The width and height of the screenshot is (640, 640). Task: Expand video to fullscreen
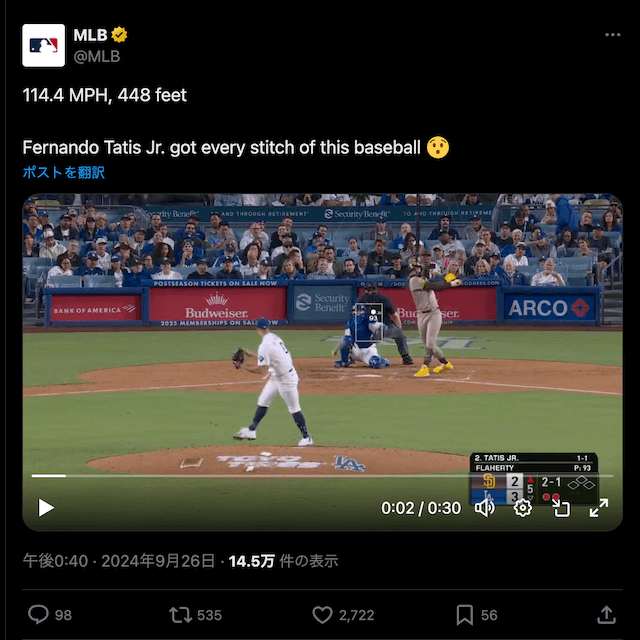click(598, 508)
